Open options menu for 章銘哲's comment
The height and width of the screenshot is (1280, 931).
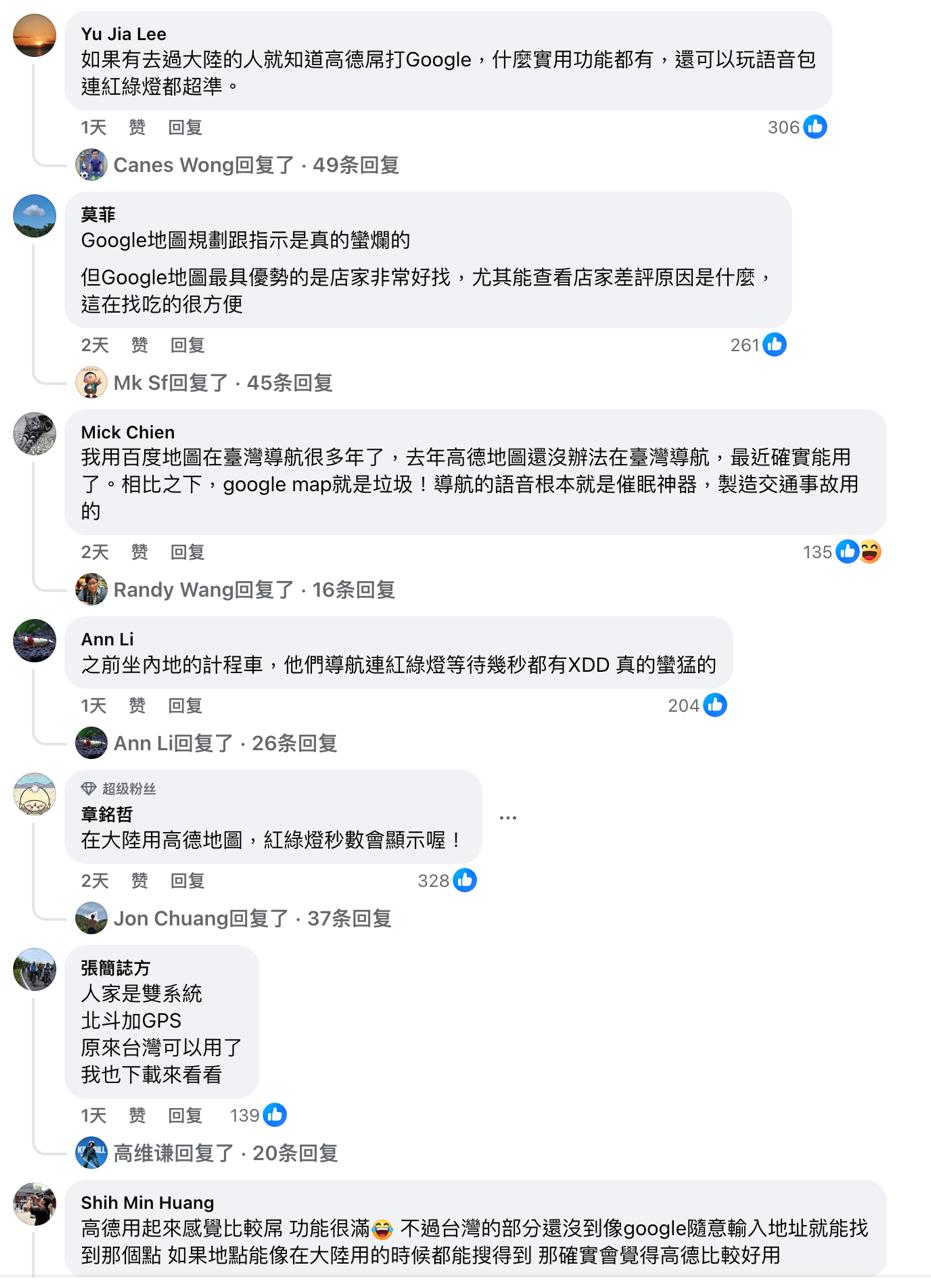coord(508,817)
